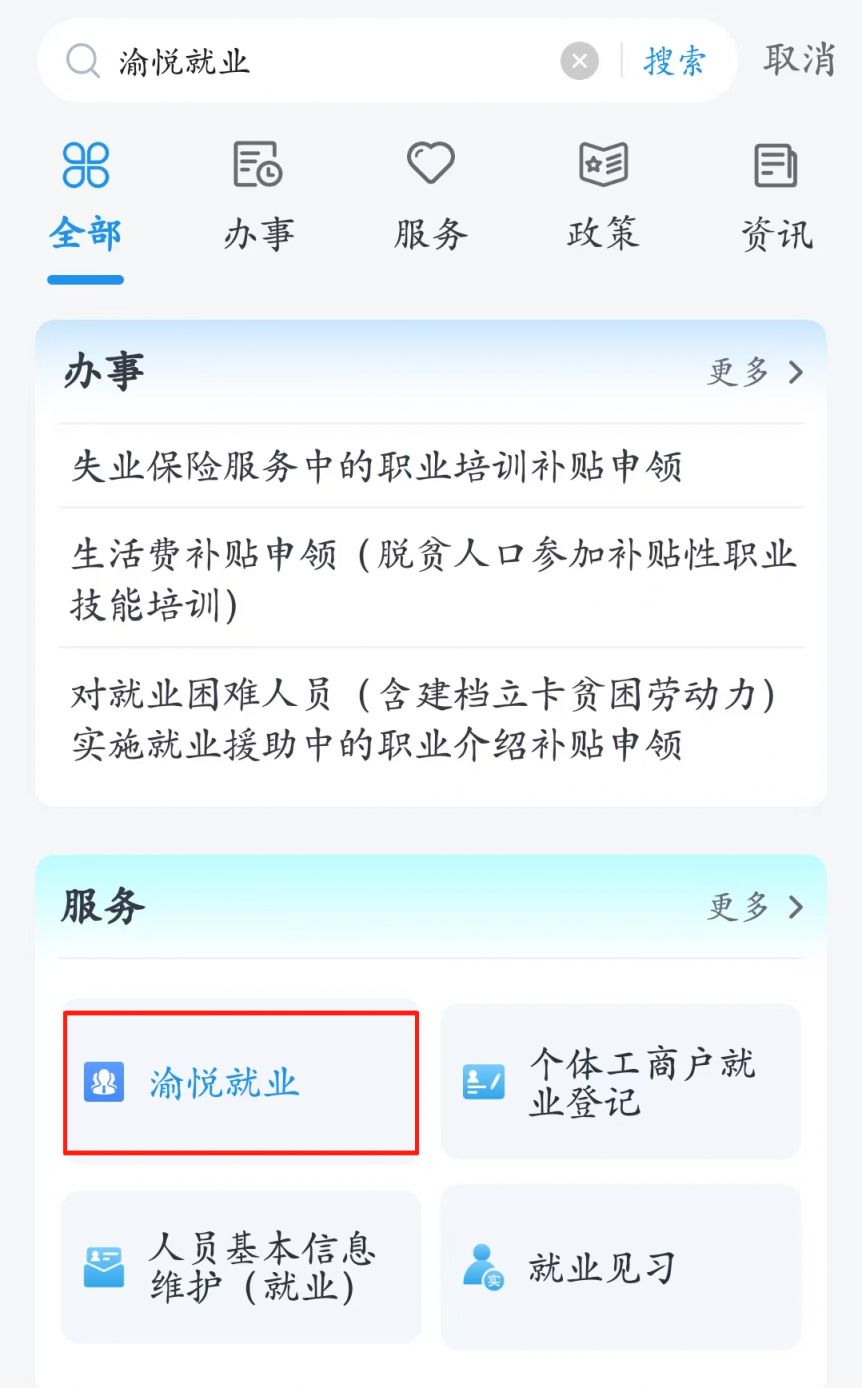Switch to the 服务 tab
The height and width of the screenshot is (1388, 862).
point(431,197)
